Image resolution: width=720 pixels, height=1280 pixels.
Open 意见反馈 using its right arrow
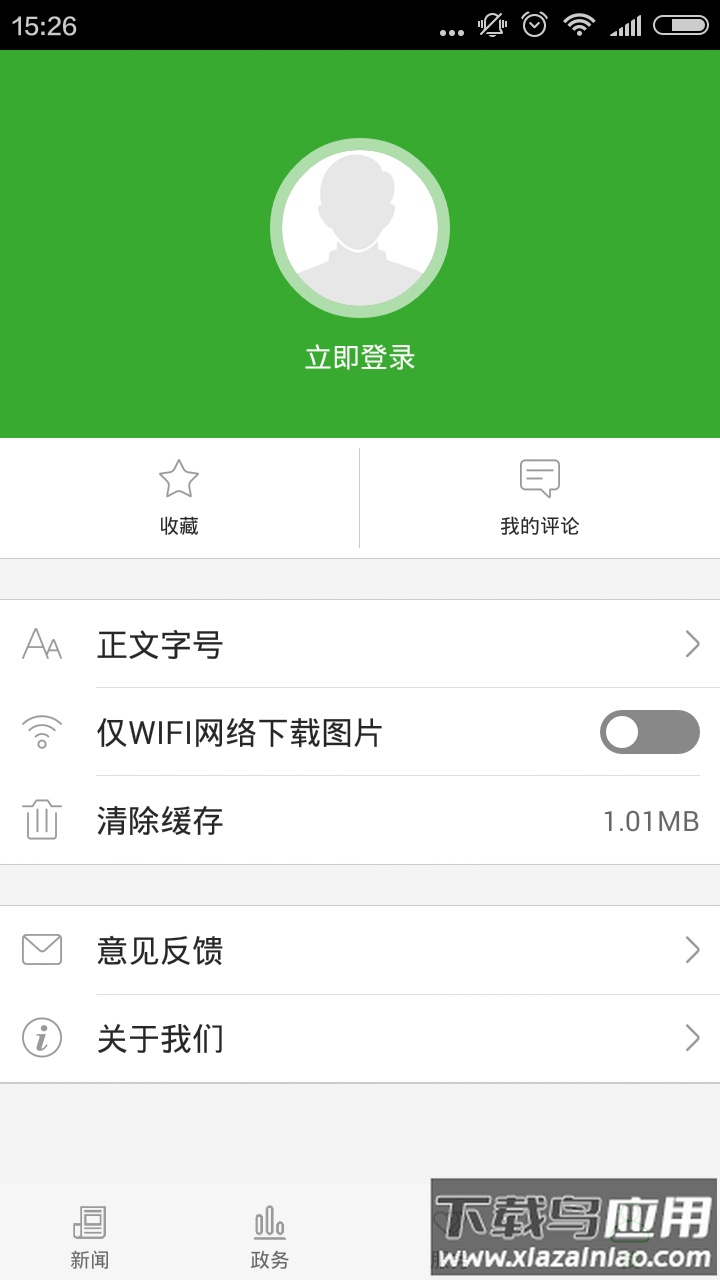pos(692,949)
